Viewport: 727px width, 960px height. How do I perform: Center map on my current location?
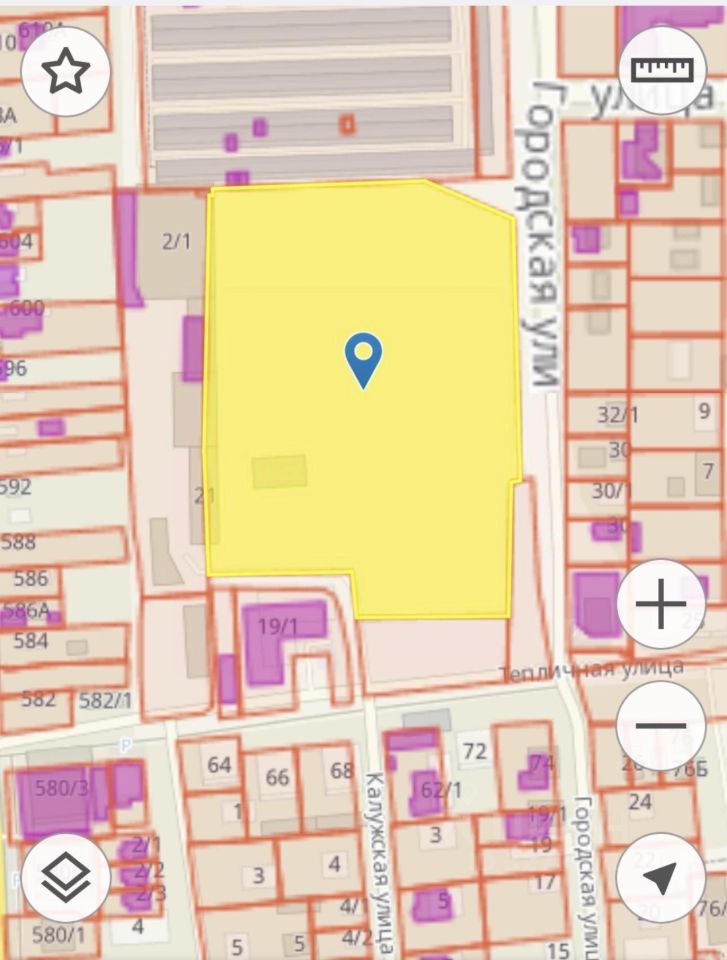[661, 877]
